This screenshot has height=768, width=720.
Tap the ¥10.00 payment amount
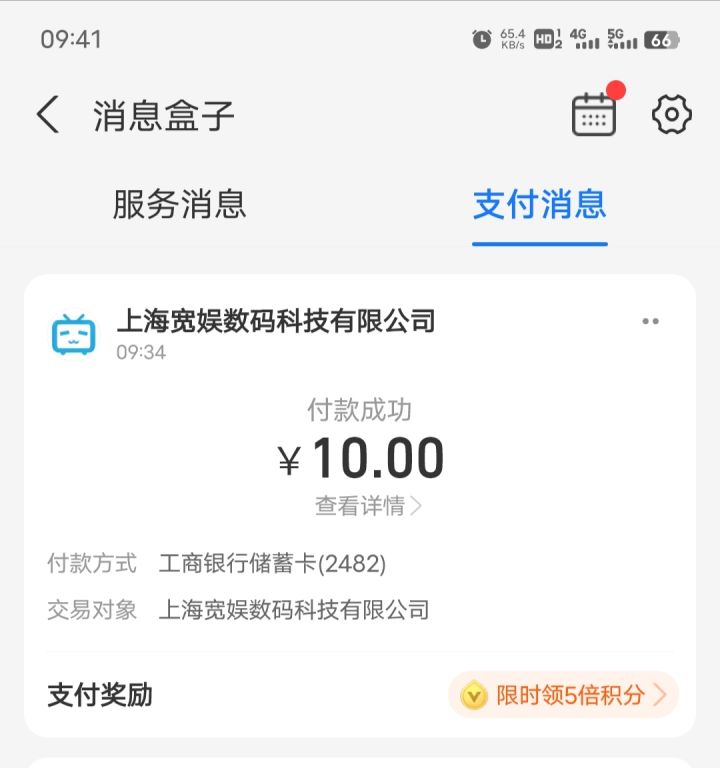[360, 457]
